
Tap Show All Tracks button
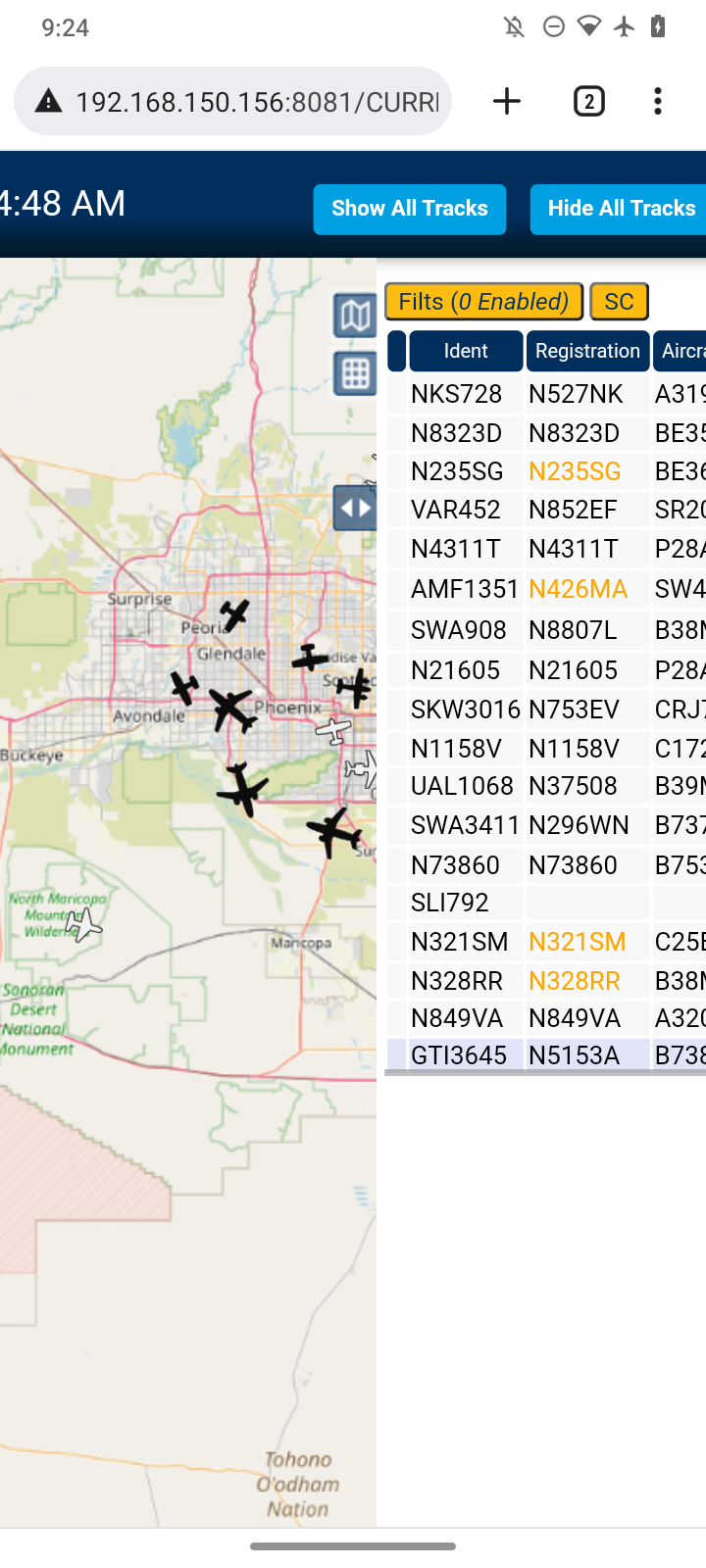point(410,209)
